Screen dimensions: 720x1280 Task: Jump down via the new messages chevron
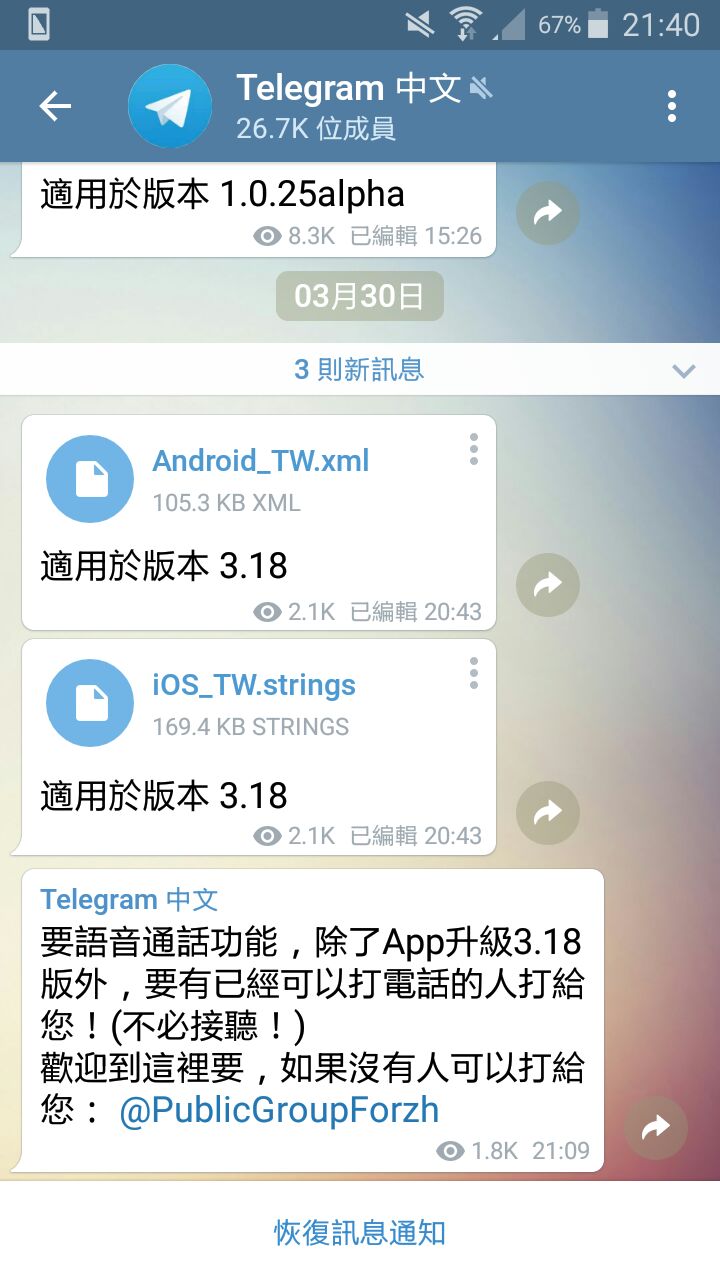[x=684, y=371]
